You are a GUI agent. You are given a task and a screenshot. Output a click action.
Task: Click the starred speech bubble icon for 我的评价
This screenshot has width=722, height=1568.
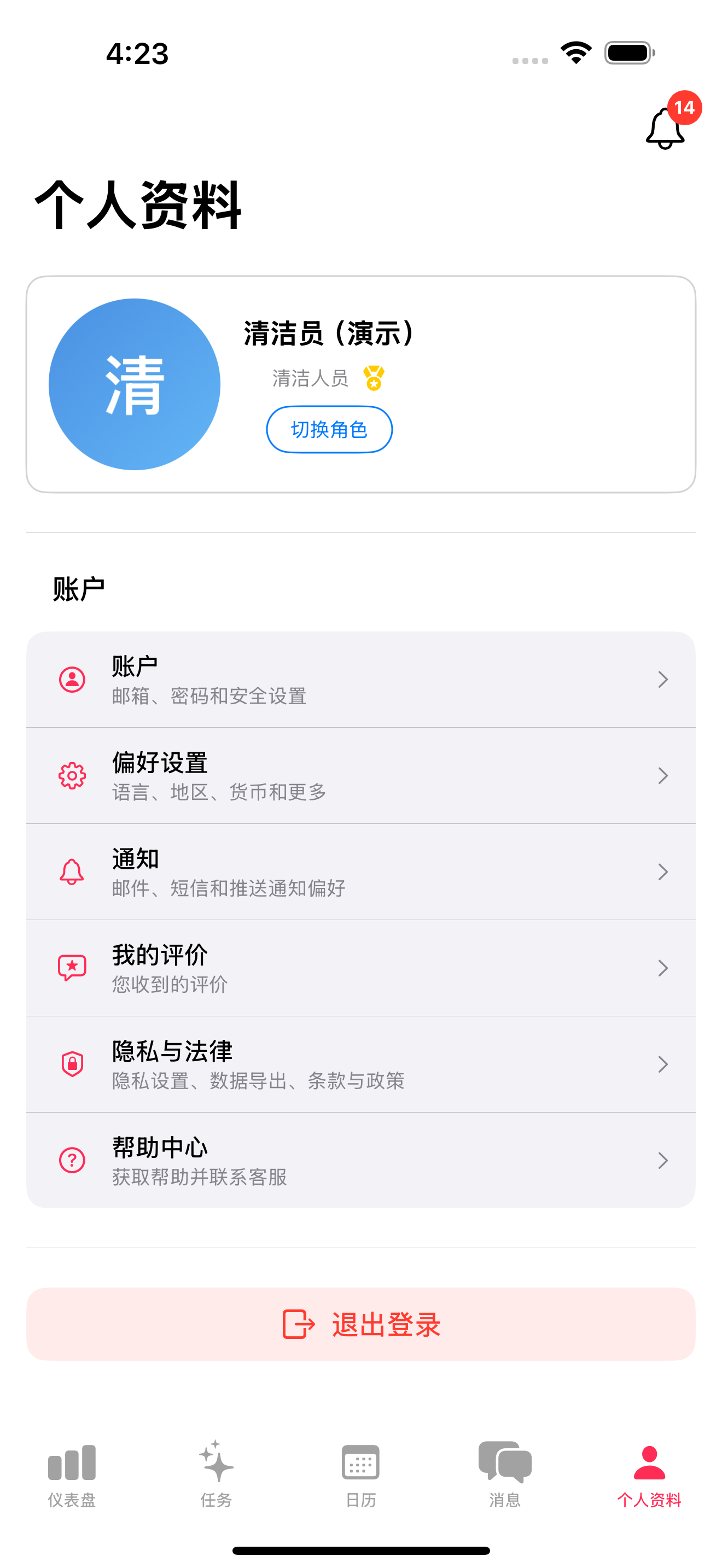tap(72, 967)
